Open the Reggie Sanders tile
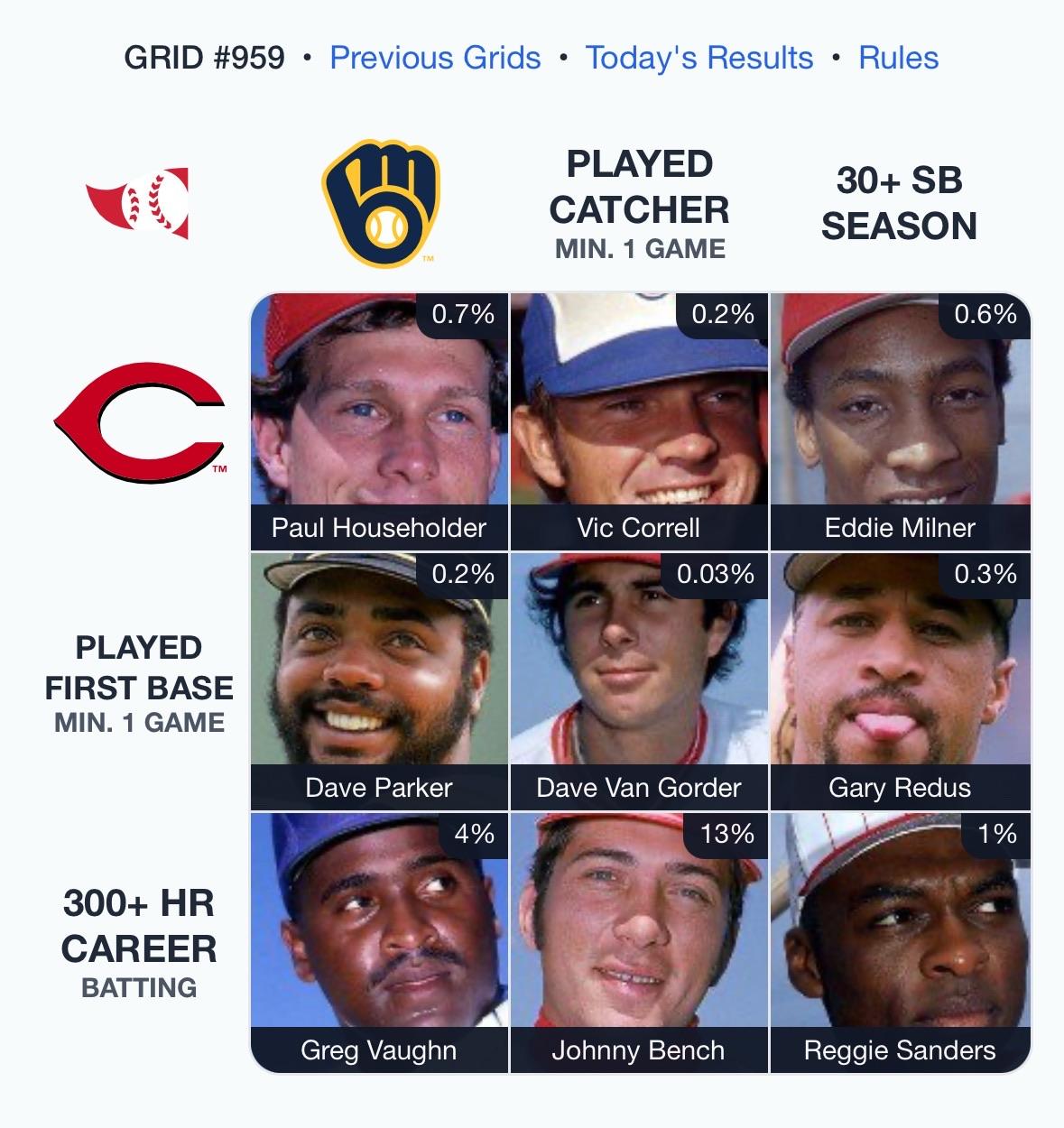 click(900, 942)
